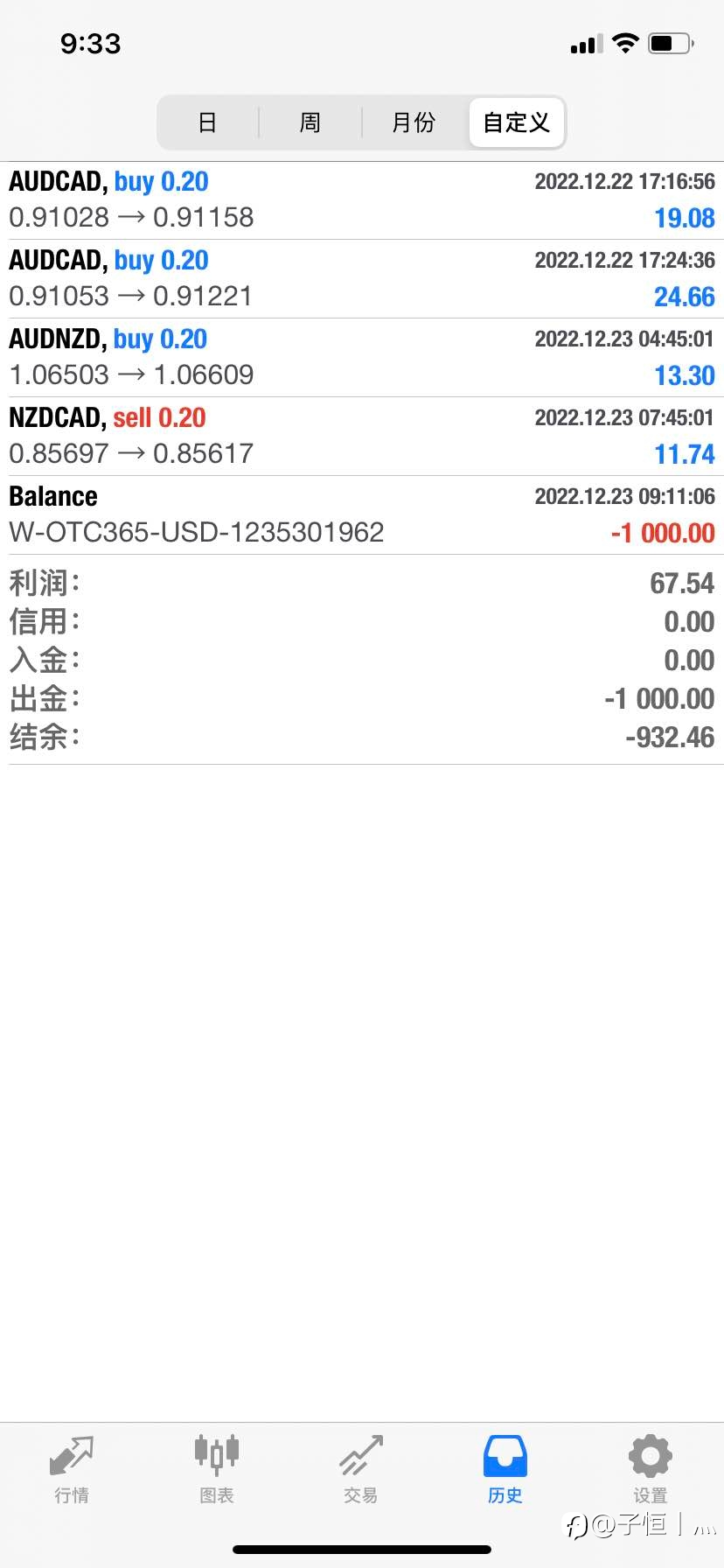View the AUDNZD buy 0.20 trade
The width and height of the screenshot is (724, 1568).
362,358
